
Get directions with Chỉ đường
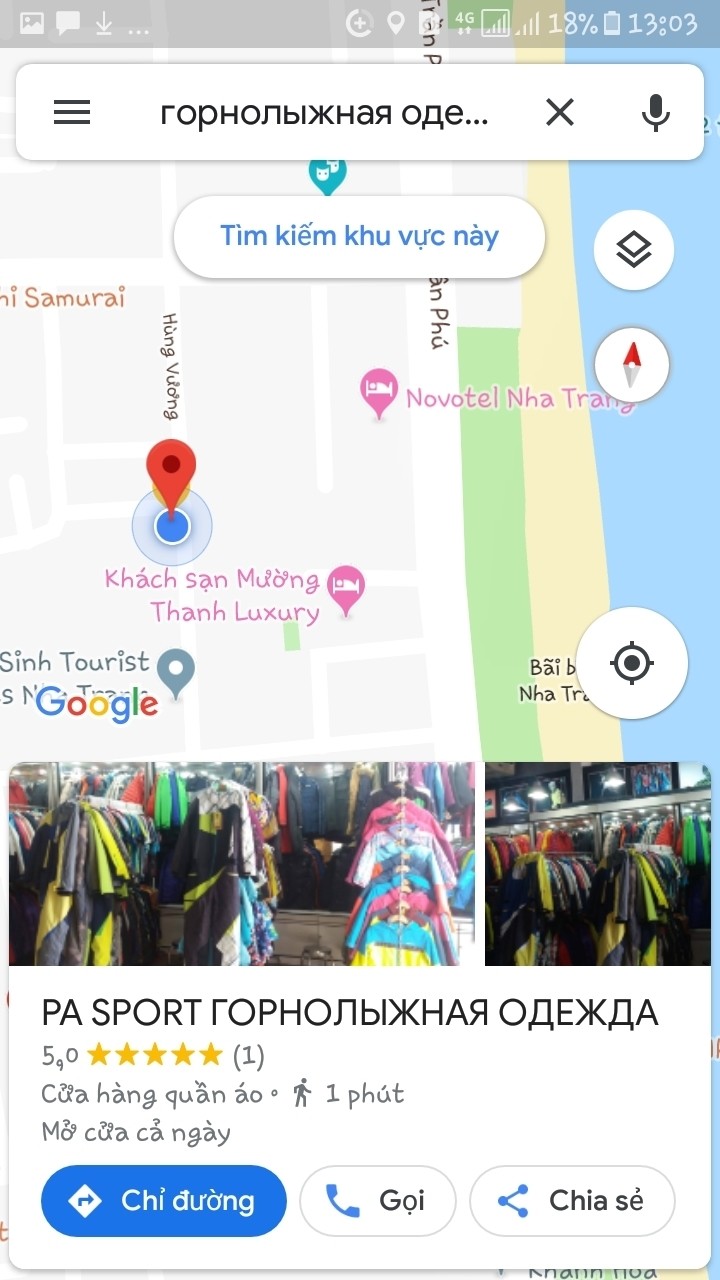[164, 1201]
